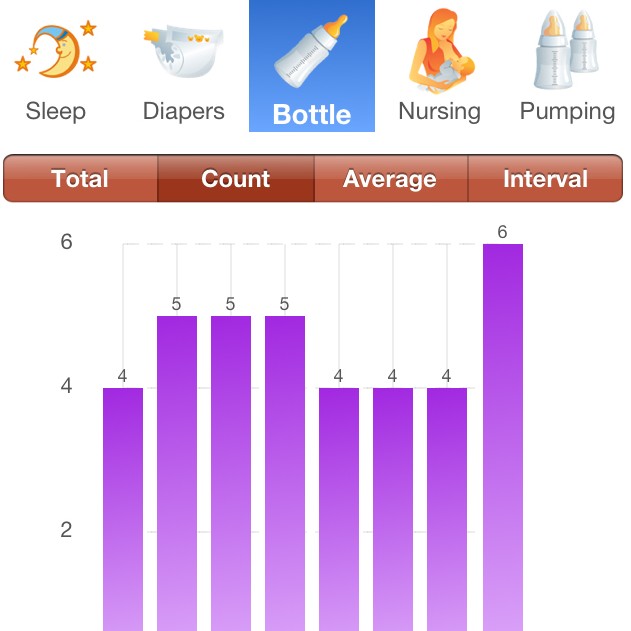
Task: View the Interval statistics
Action: pyautogui.click(x=545, y=179)
